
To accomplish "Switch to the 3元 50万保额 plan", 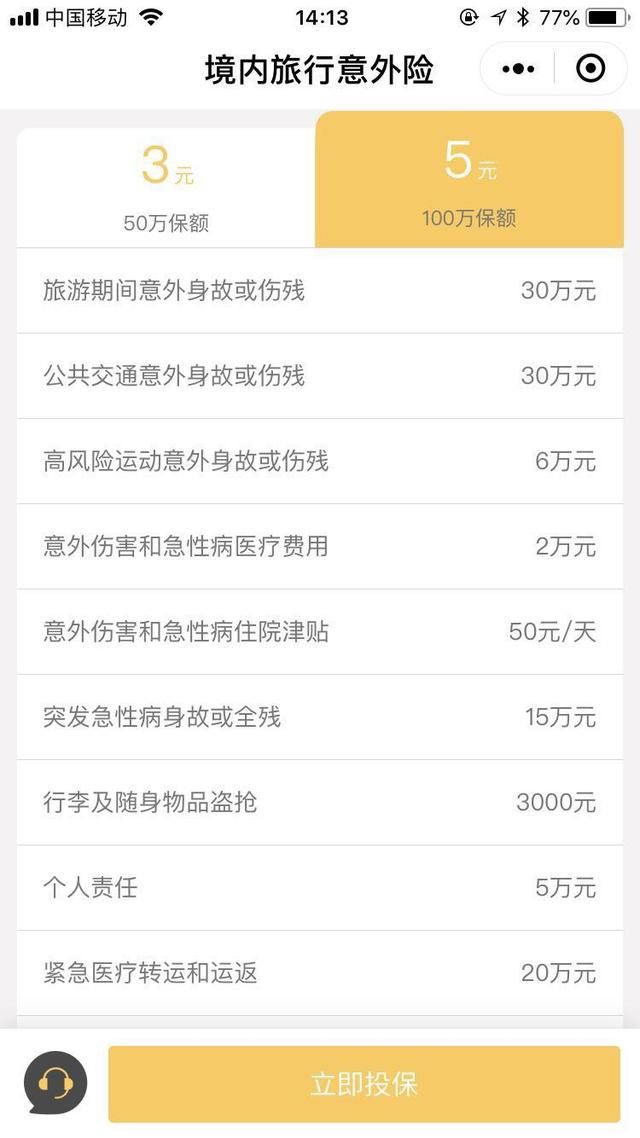I will (x=166, y=188).
